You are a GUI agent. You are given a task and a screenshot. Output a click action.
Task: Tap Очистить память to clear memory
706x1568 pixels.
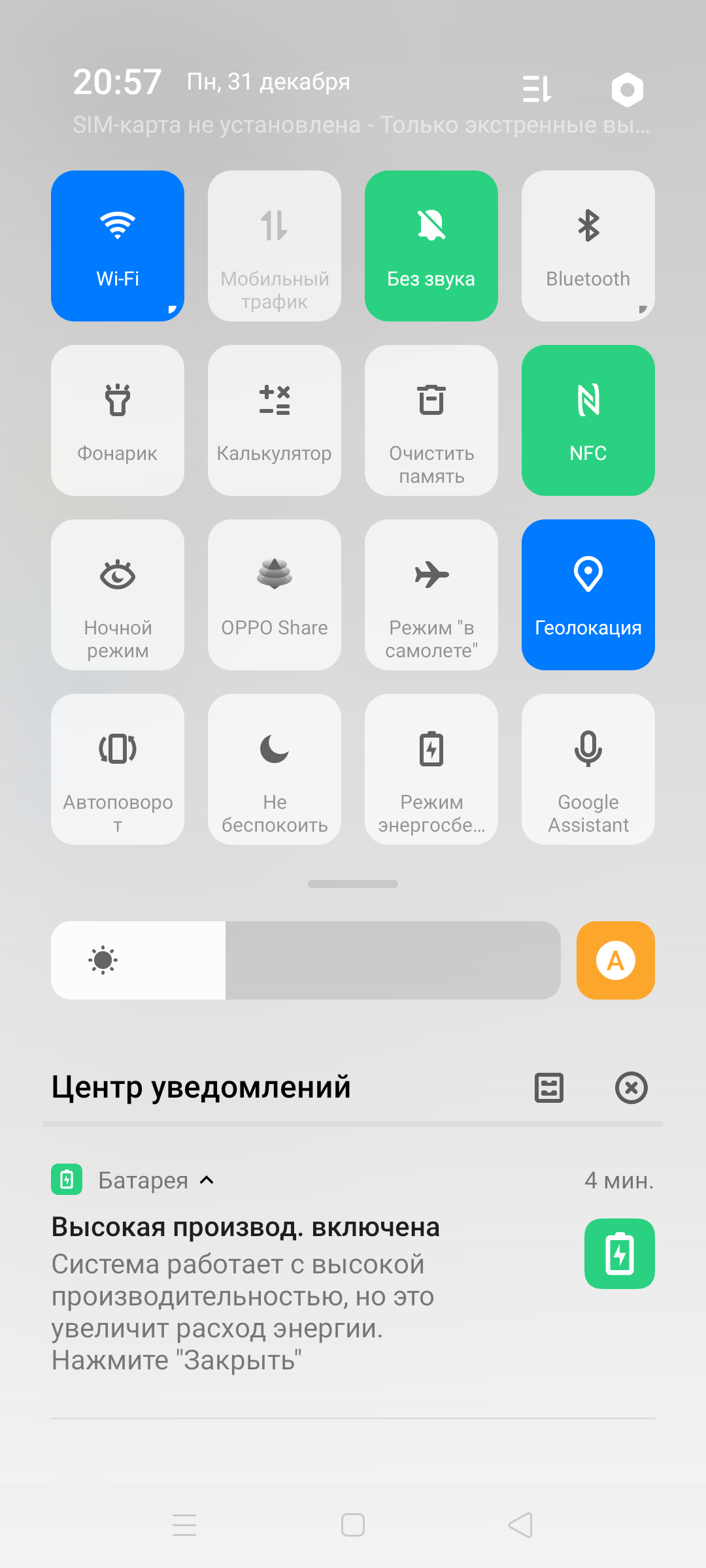tap(431, 420)
